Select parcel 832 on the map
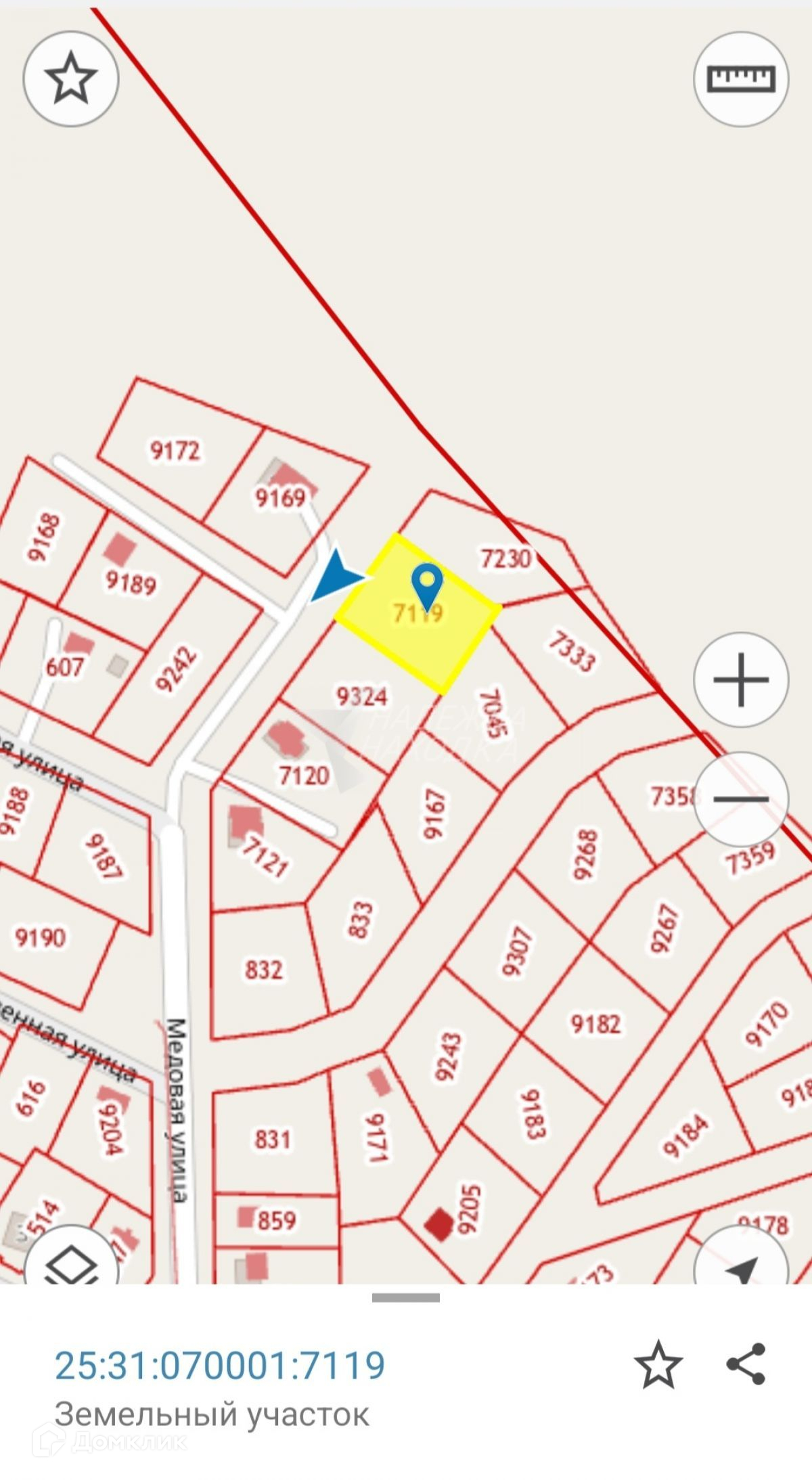 point(263,970)
